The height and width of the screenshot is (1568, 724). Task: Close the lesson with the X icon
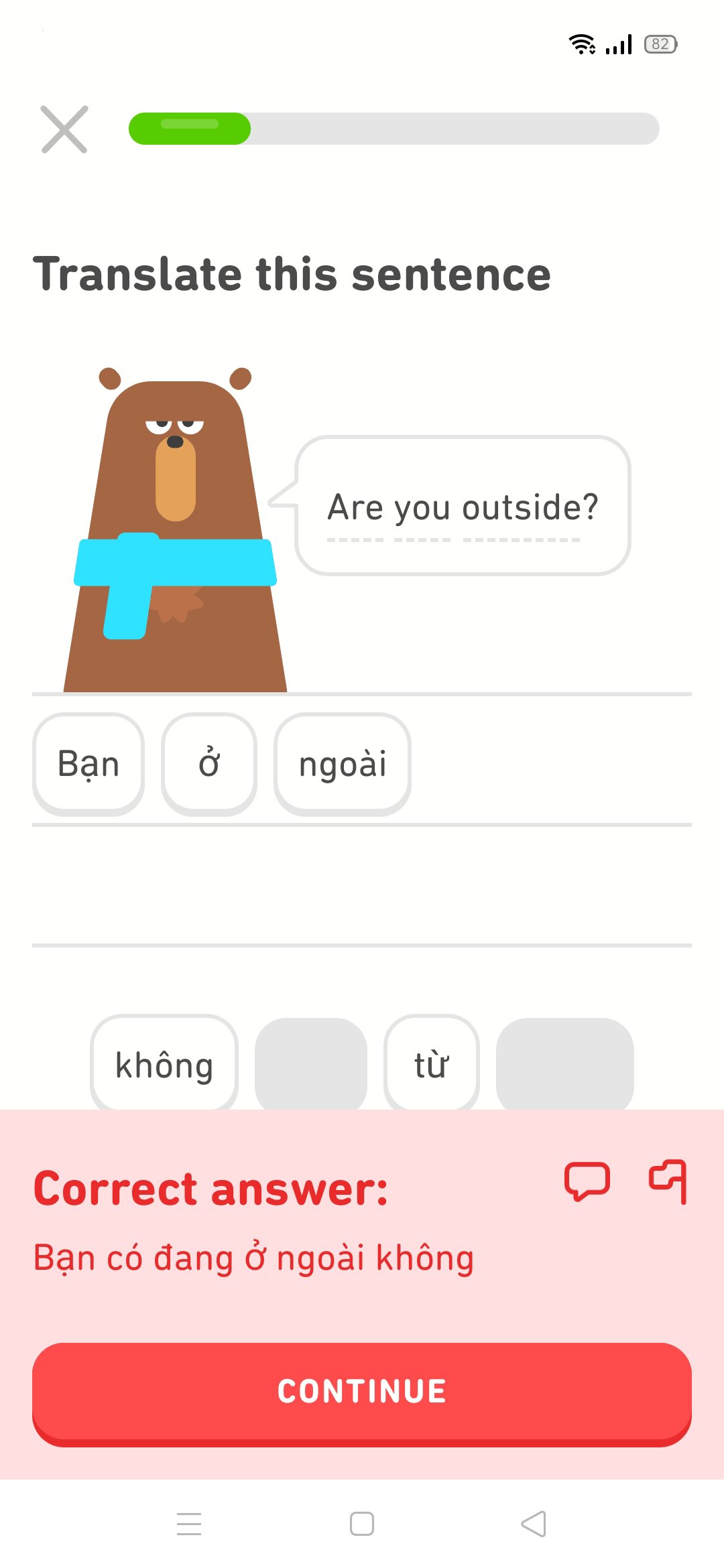64,129
